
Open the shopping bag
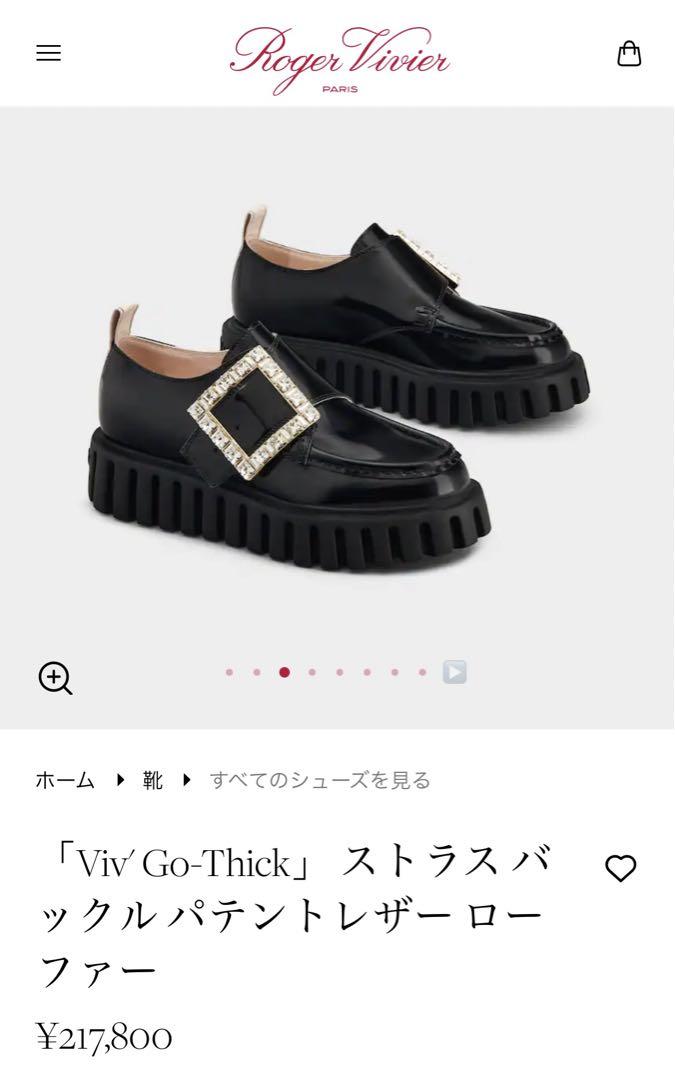(629, 53)
